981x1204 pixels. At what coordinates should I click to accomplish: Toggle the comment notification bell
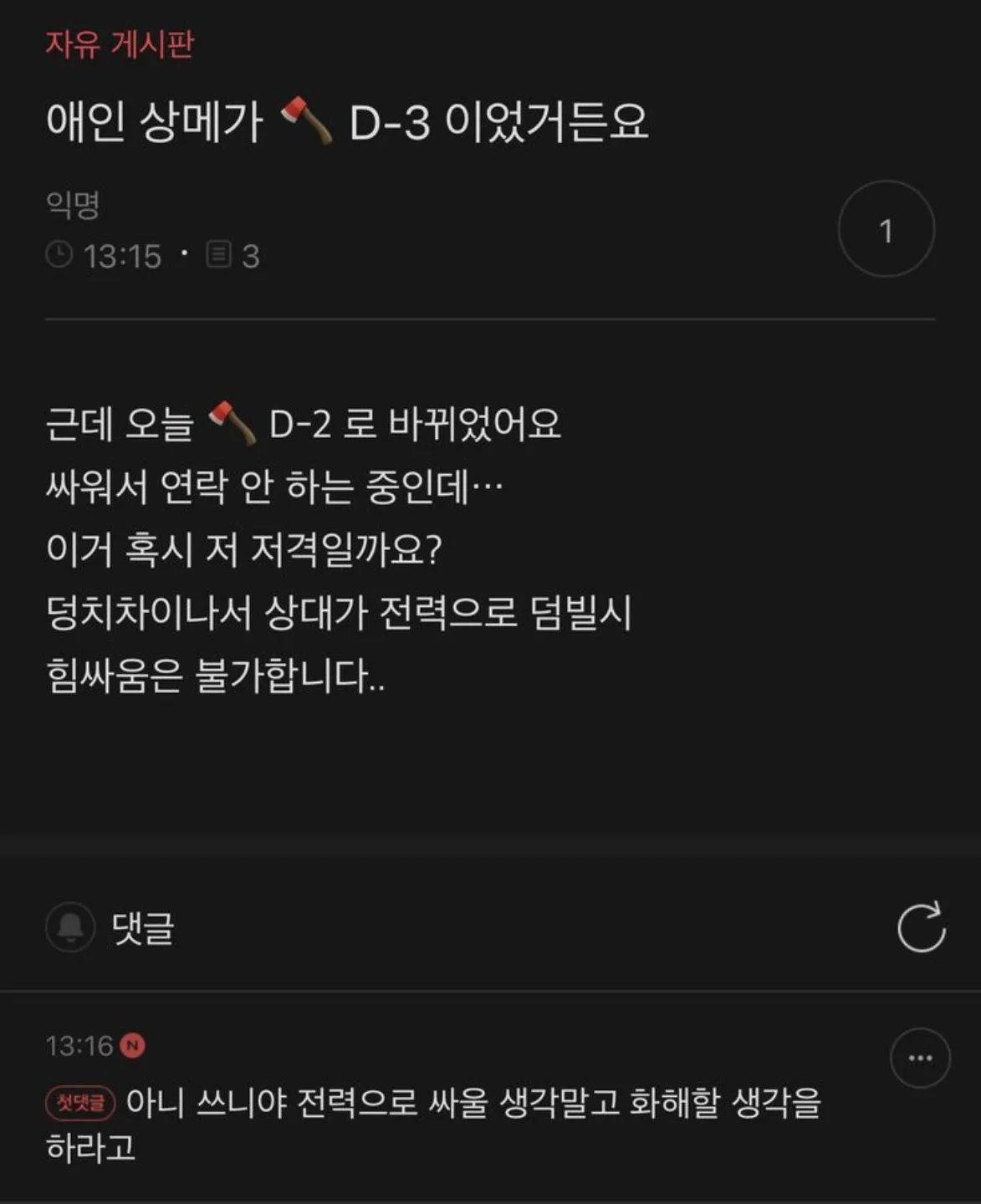[x=70, y=926]
